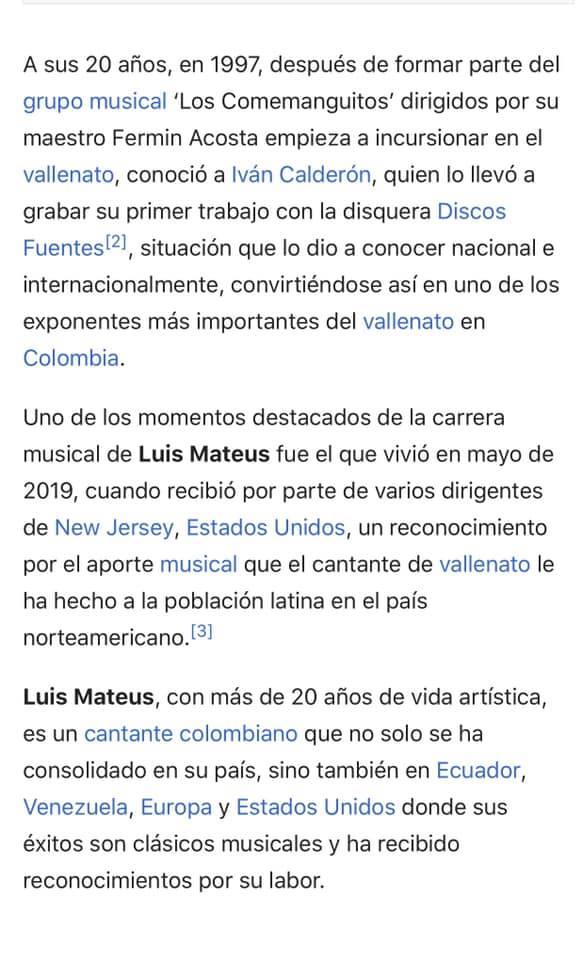Open the Iván Calderón link
The height and width of the screenshot is (960, 582).
[x=300, y=175]
